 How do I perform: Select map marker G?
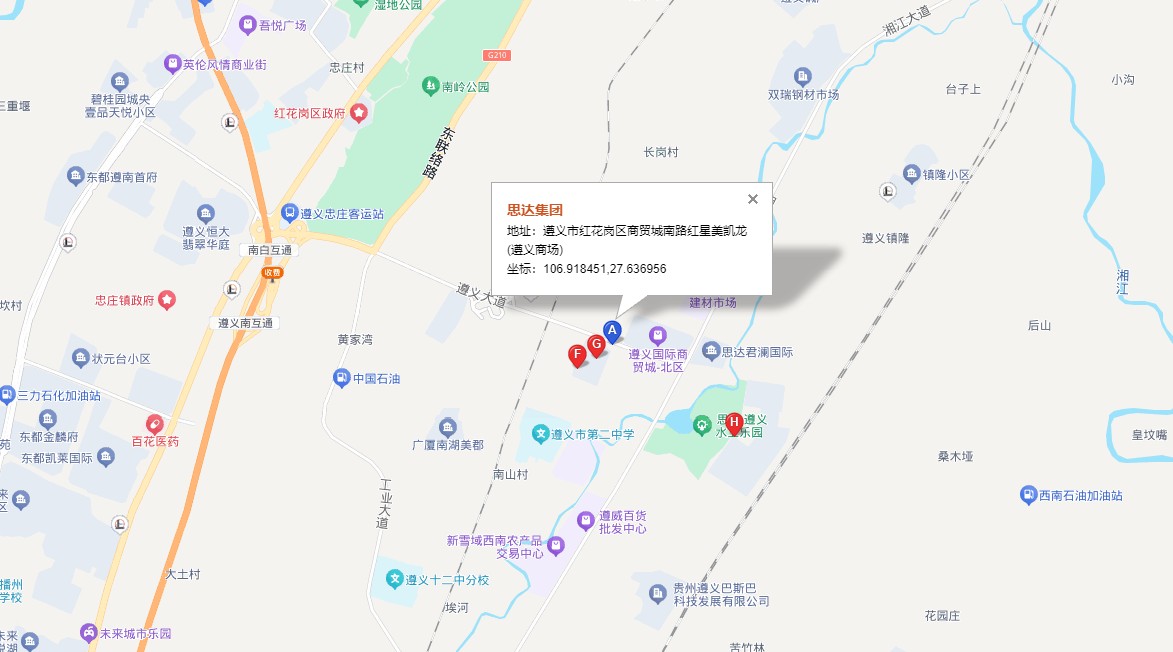(596, 345)
